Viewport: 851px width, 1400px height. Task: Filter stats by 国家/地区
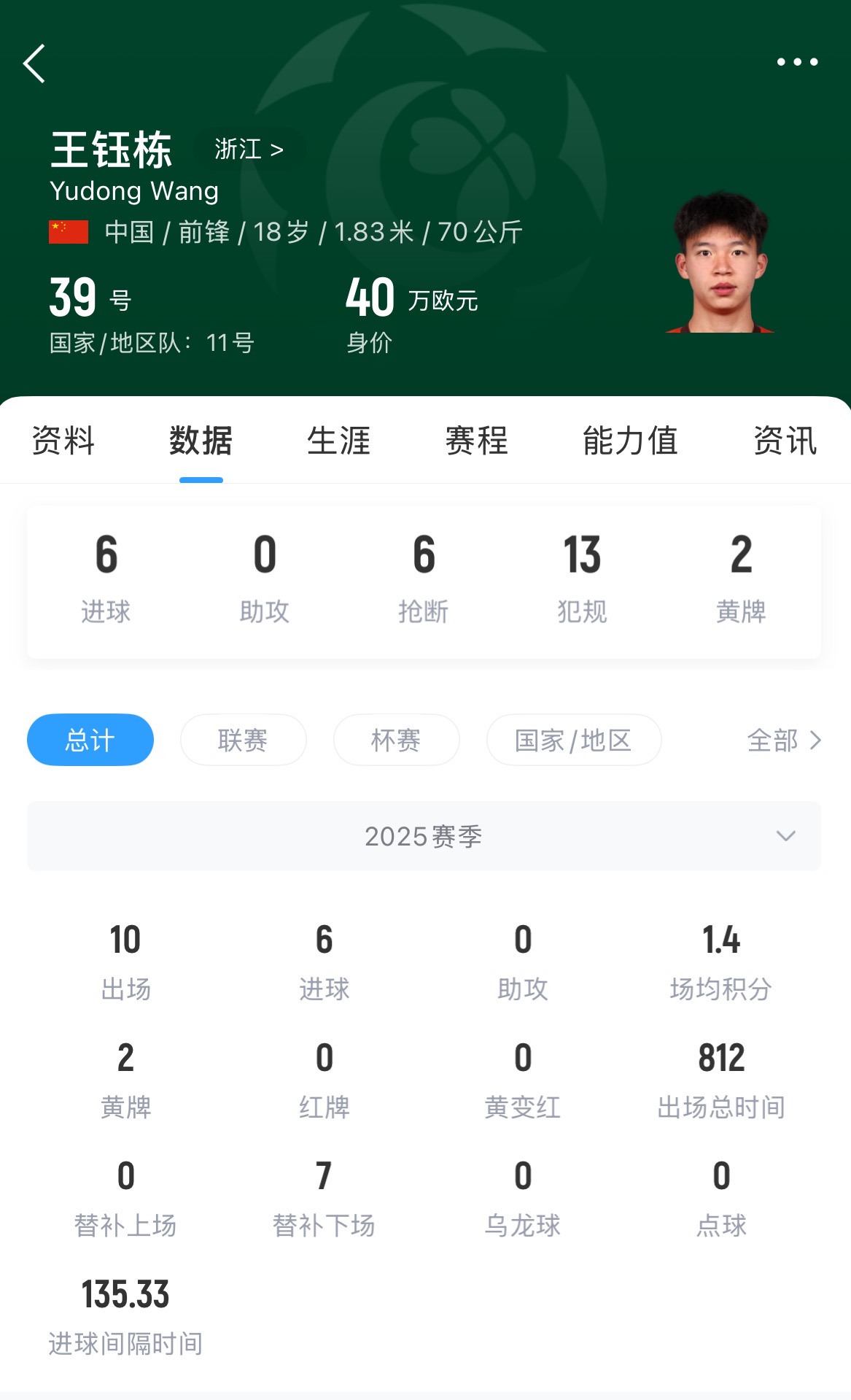(x=573, y=740)
